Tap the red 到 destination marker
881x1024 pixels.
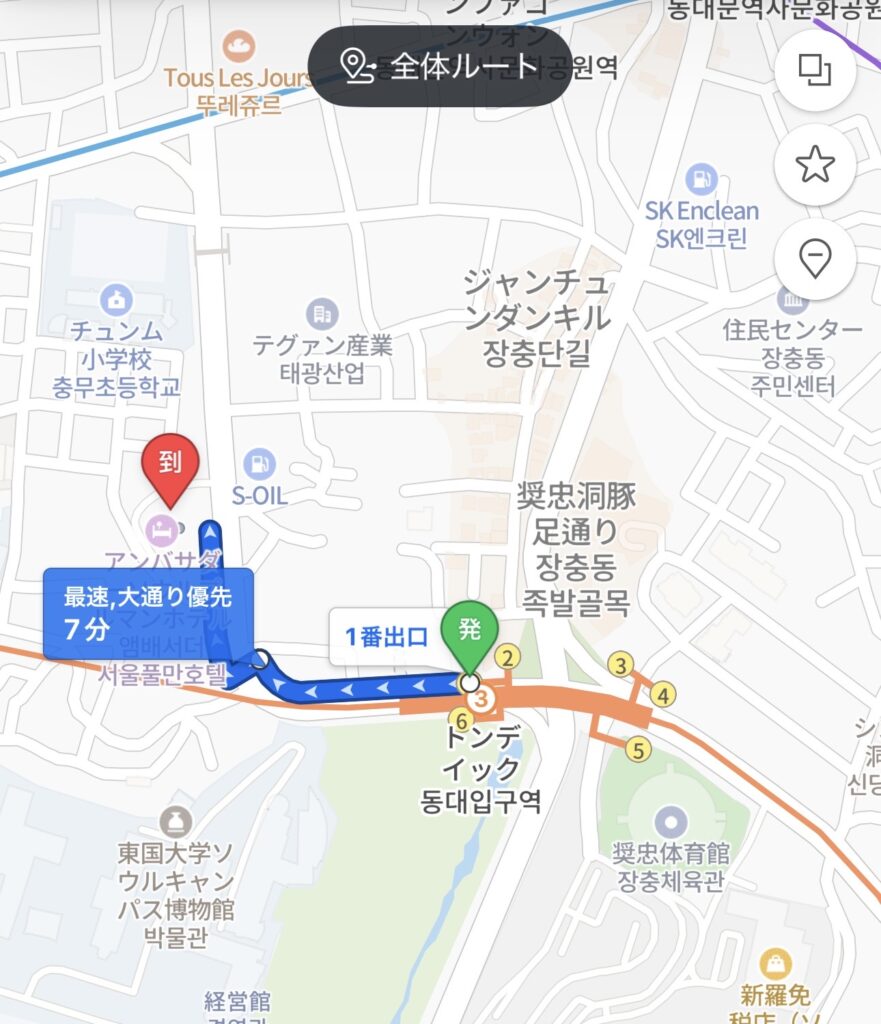(x=170, y=468)
